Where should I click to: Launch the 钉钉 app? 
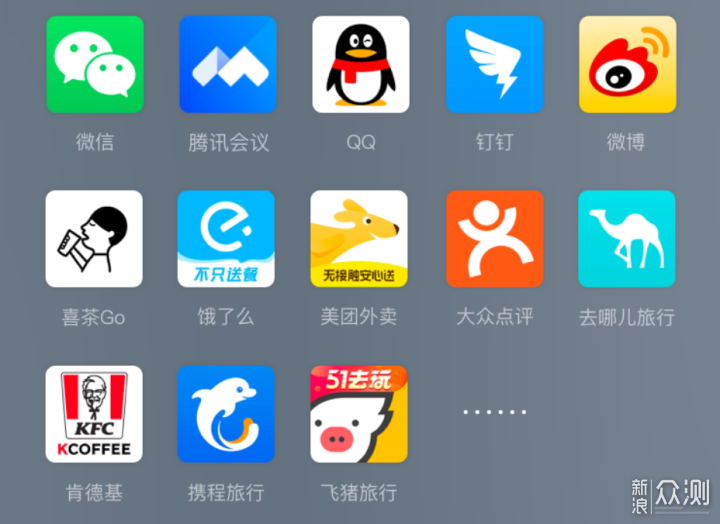pyautogui.click(x=494, y=64)
